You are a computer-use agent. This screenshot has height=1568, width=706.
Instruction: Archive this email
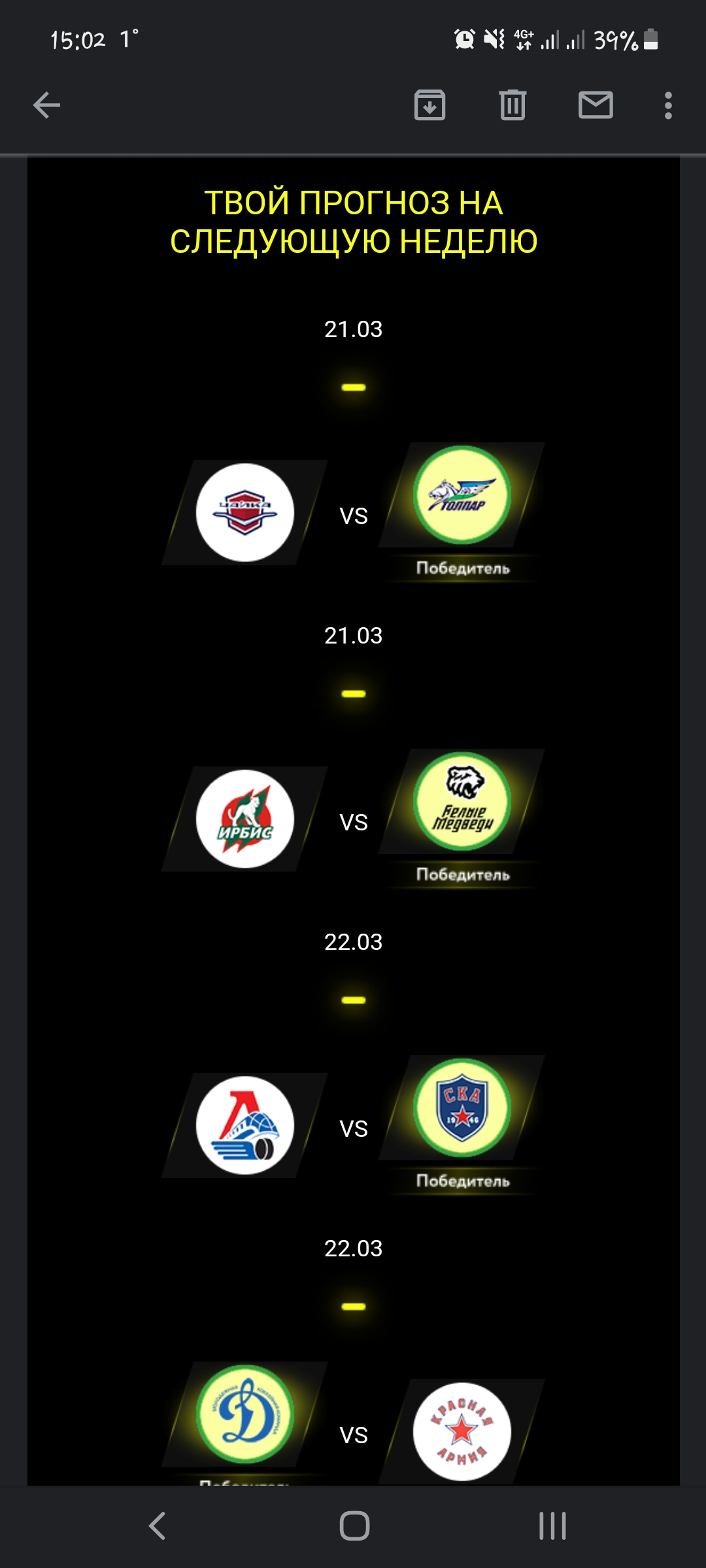429,105
